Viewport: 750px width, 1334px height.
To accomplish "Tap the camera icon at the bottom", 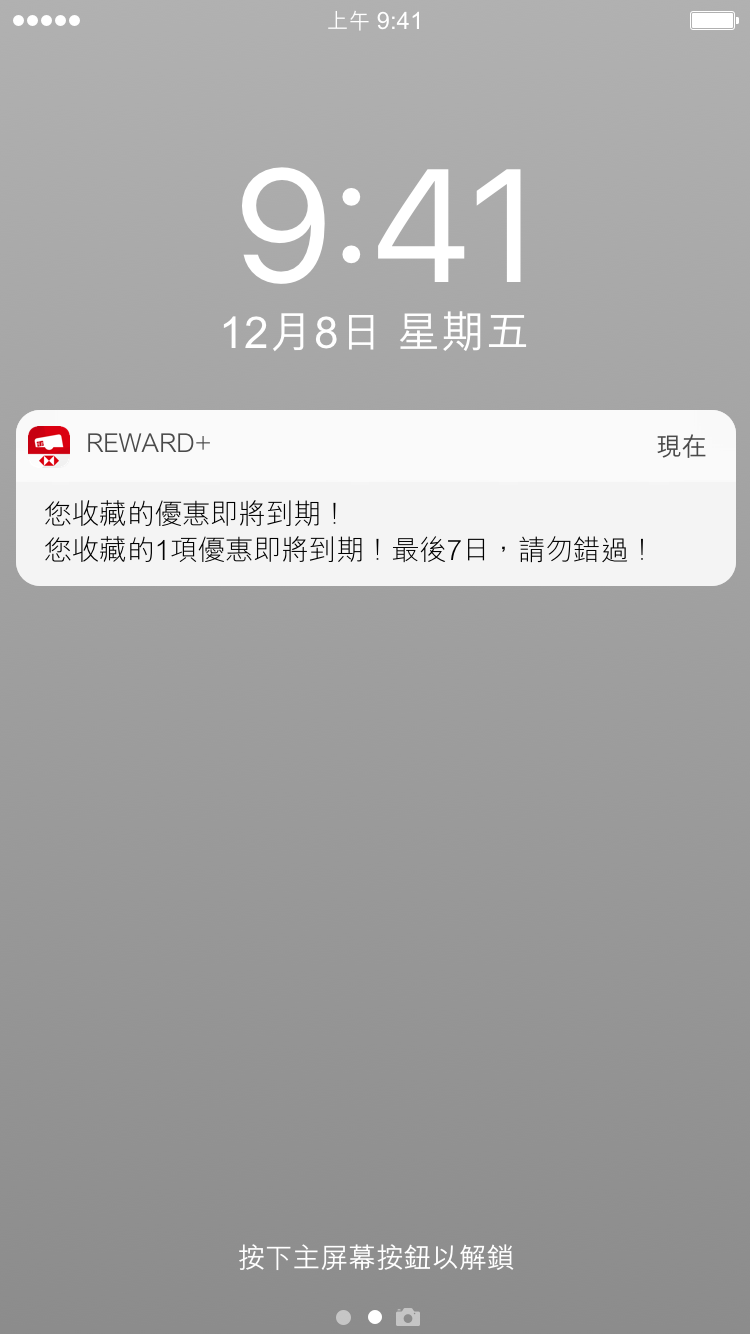I will 408,1317.
